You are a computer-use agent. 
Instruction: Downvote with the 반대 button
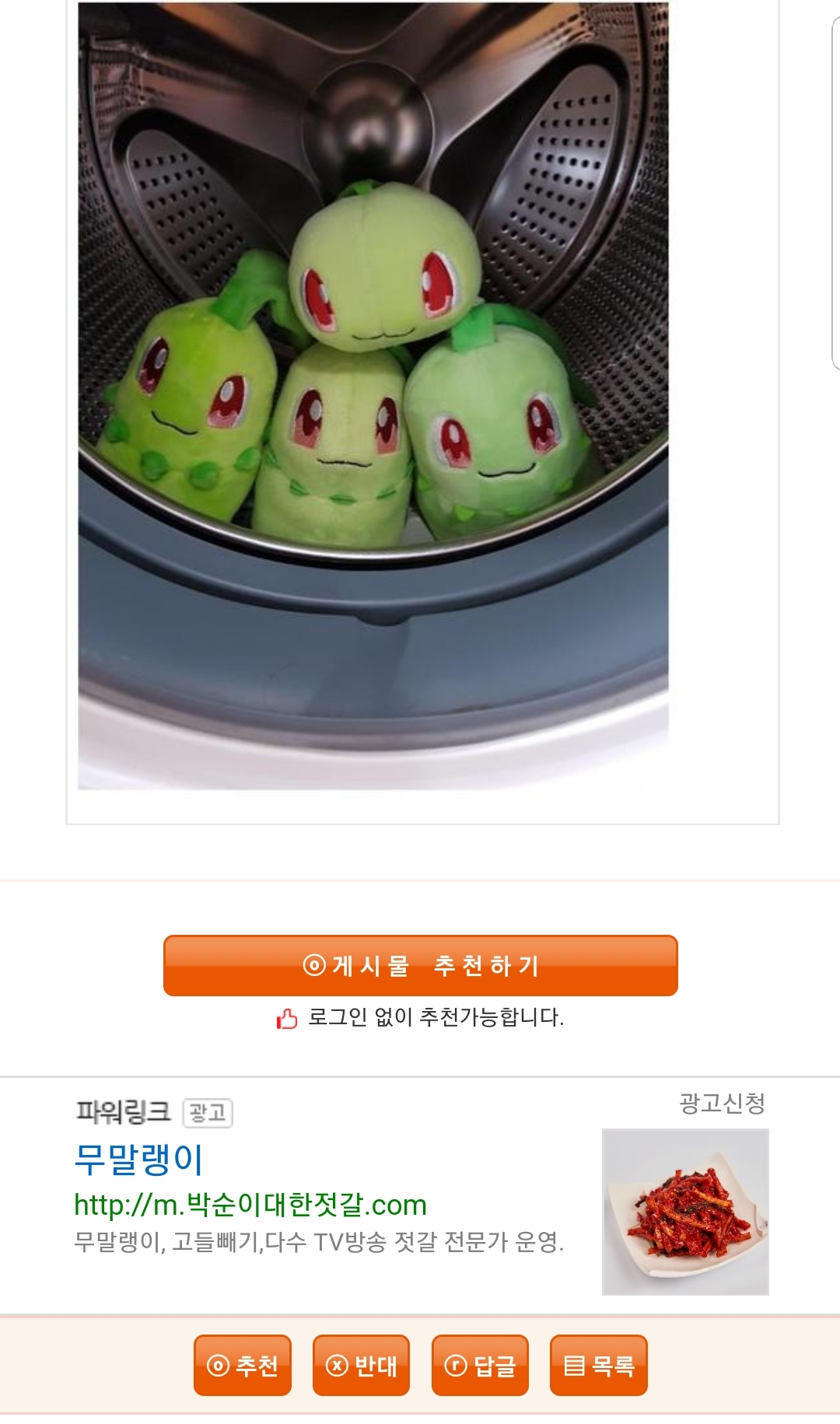(361, 1365)
